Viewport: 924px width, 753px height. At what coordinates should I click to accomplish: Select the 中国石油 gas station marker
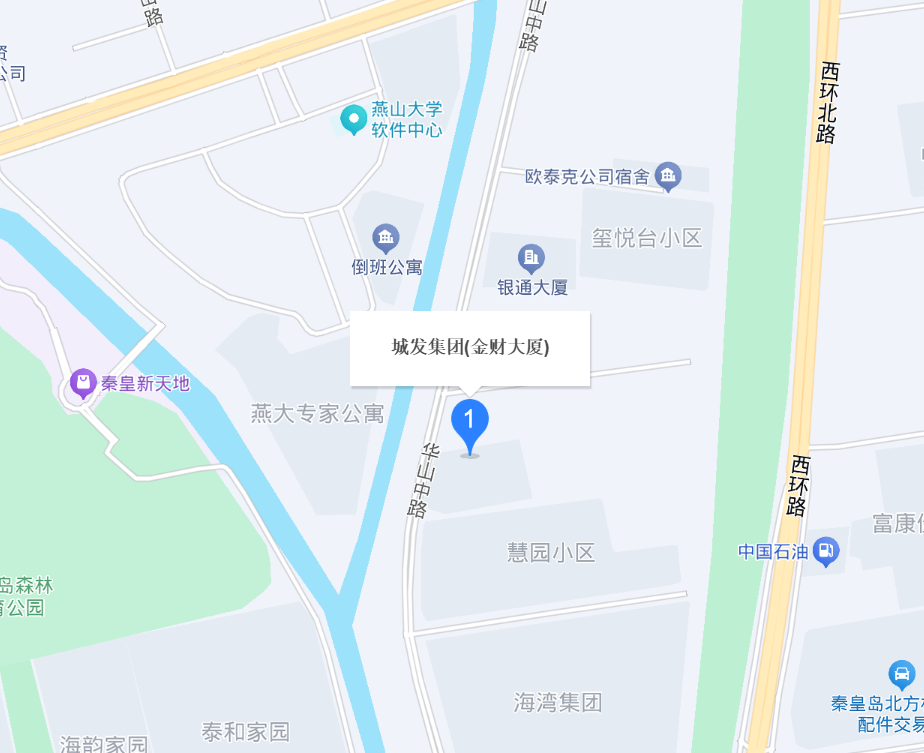click(826, 550)
